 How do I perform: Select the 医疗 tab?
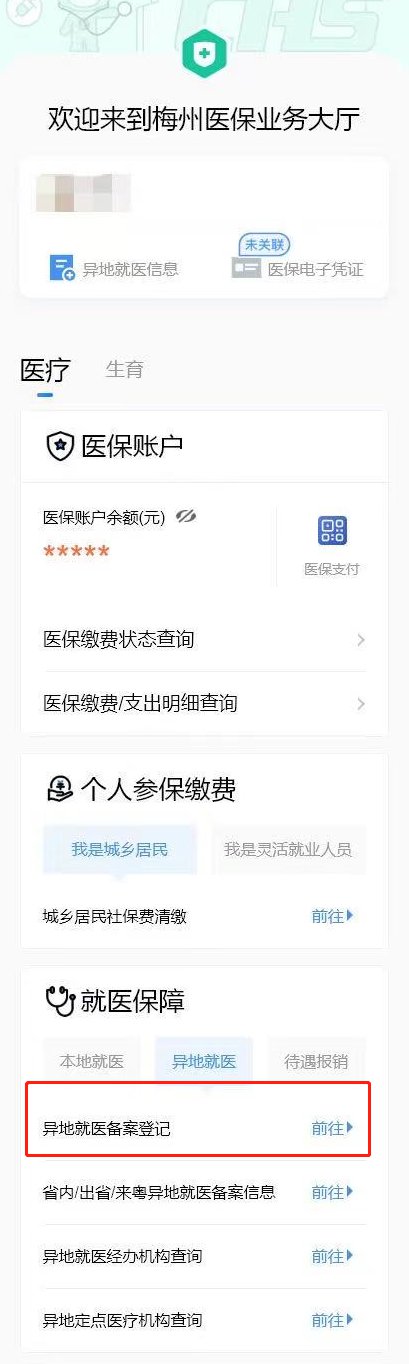pyautogui.click(x=45, y=371)
